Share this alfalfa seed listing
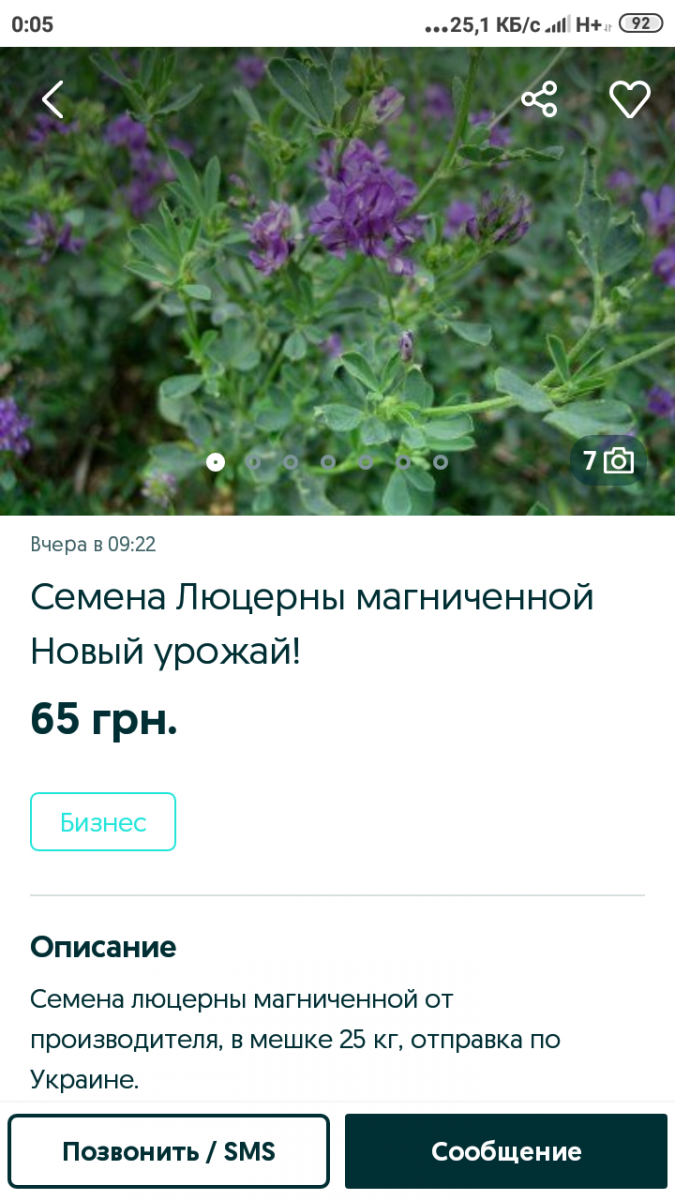The image size is (675, 1200). pyautogui.click(x=539, y=99)
